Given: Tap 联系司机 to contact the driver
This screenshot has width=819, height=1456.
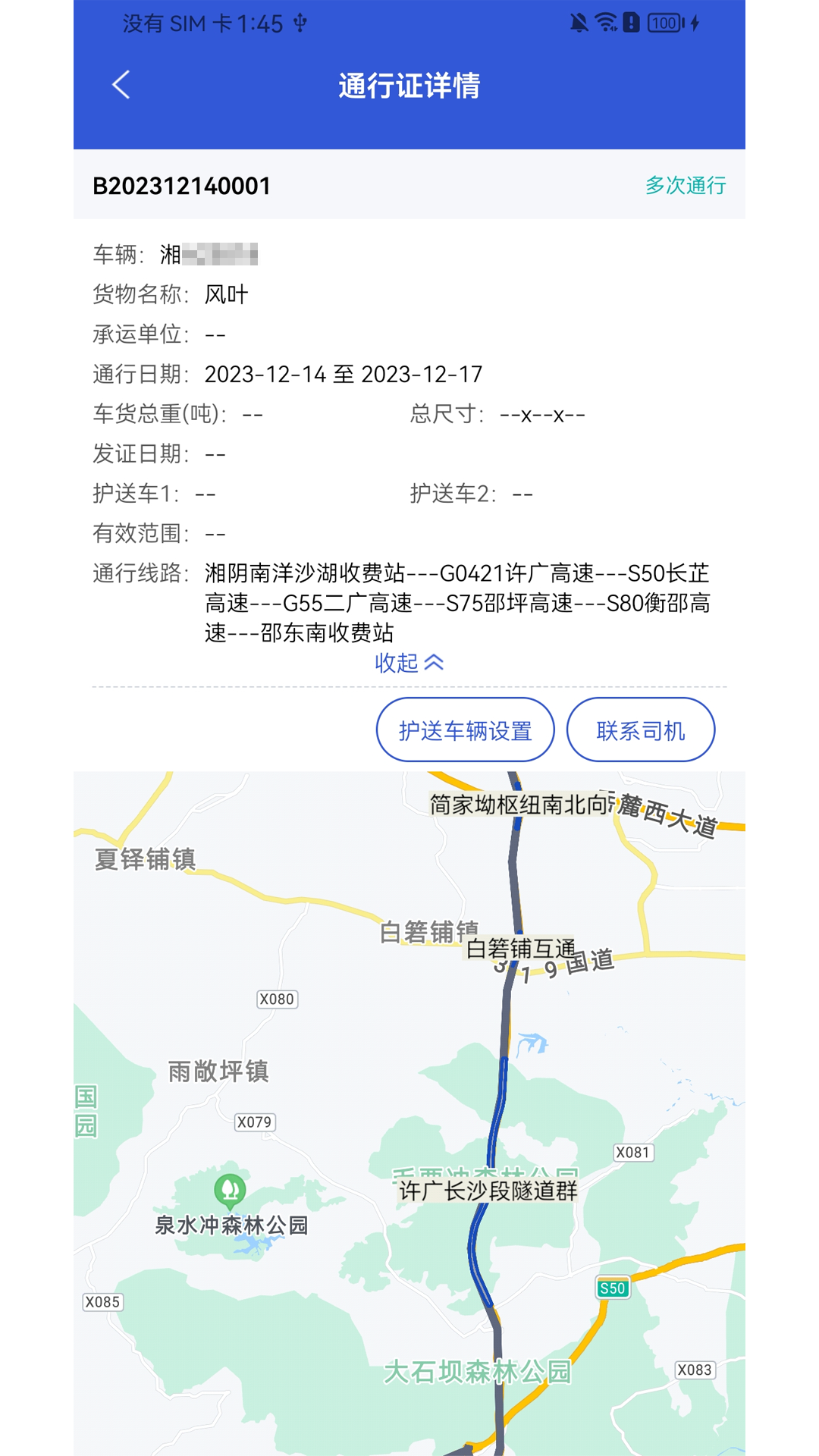Looking at the screenshot, I should coord(639,730).
